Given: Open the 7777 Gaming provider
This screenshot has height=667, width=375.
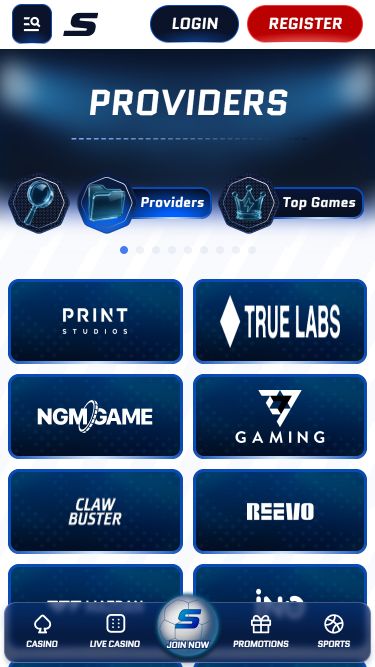Looking at the screenshot, I should tap(280, 416).
